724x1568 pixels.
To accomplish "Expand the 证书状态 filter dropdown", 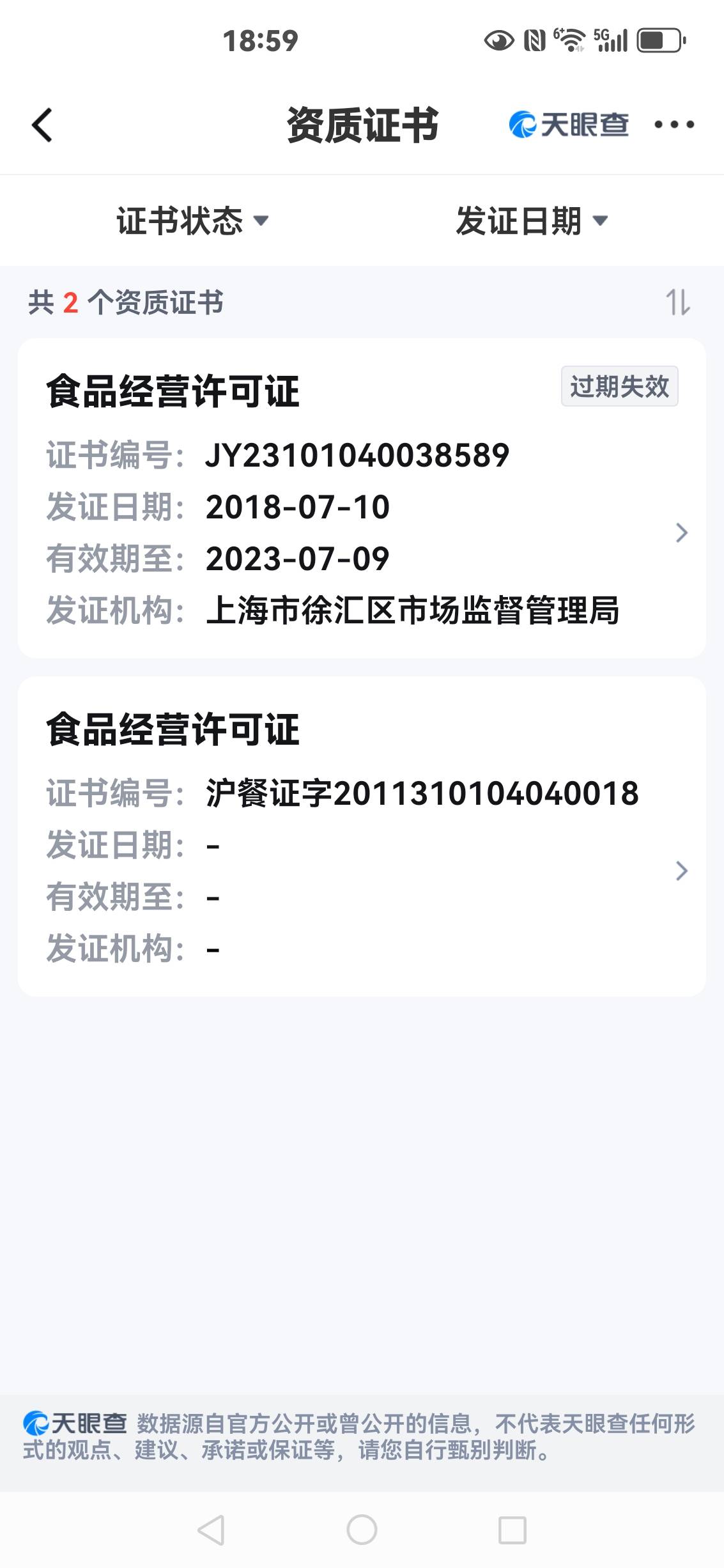I will 192,221.
